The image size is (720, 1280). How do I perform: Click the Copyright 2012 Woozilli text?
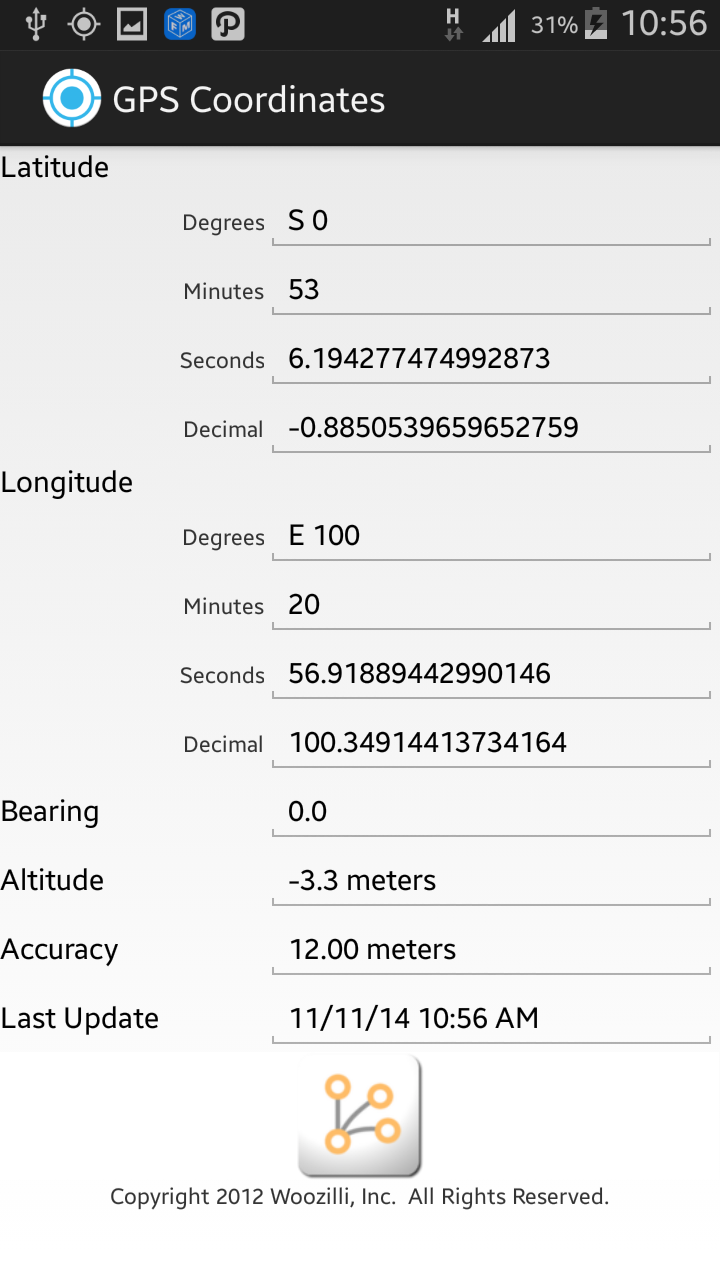pos(360,1196)
